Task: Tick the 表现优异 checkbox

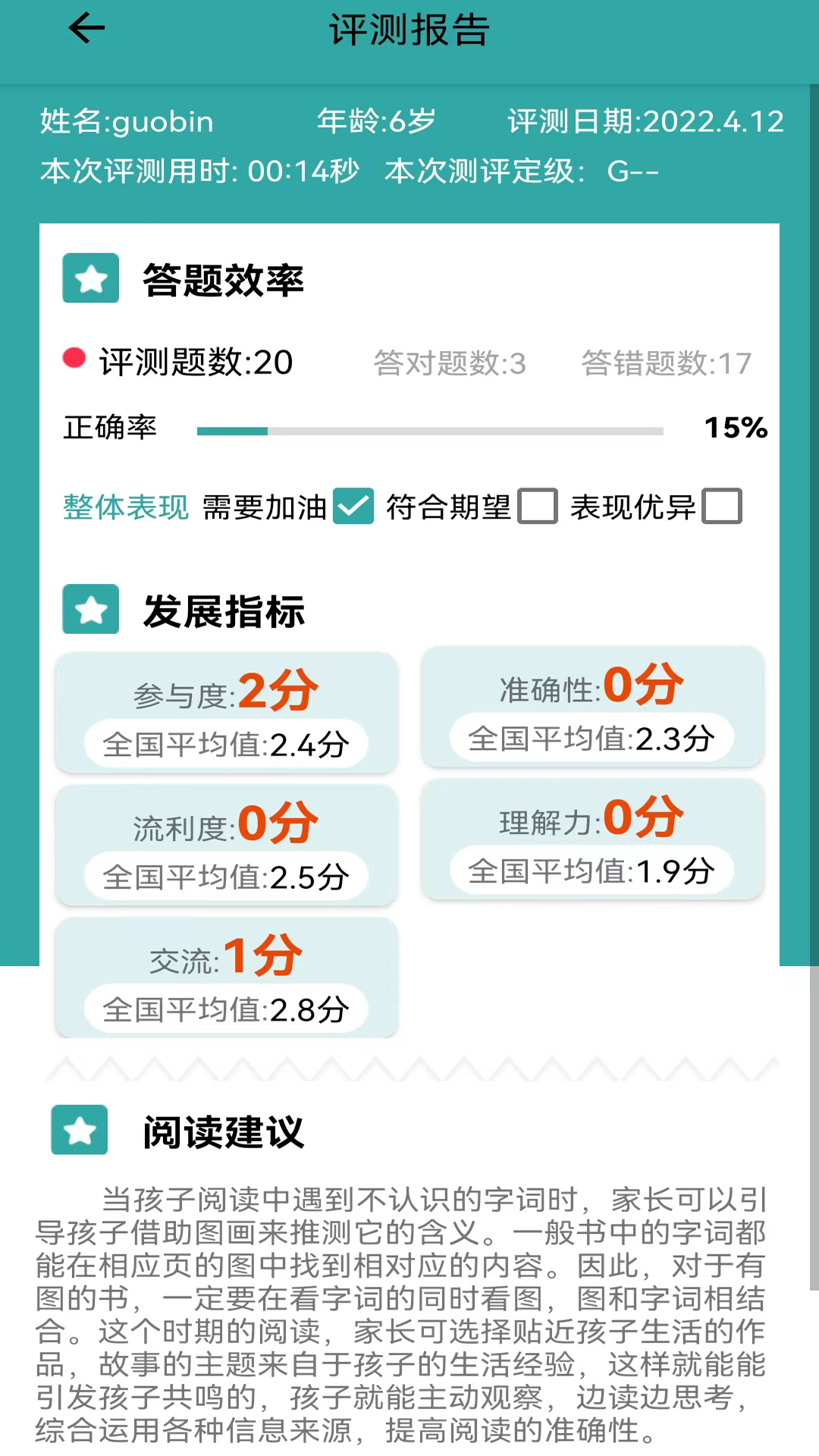Action: (x=721, y=507)
